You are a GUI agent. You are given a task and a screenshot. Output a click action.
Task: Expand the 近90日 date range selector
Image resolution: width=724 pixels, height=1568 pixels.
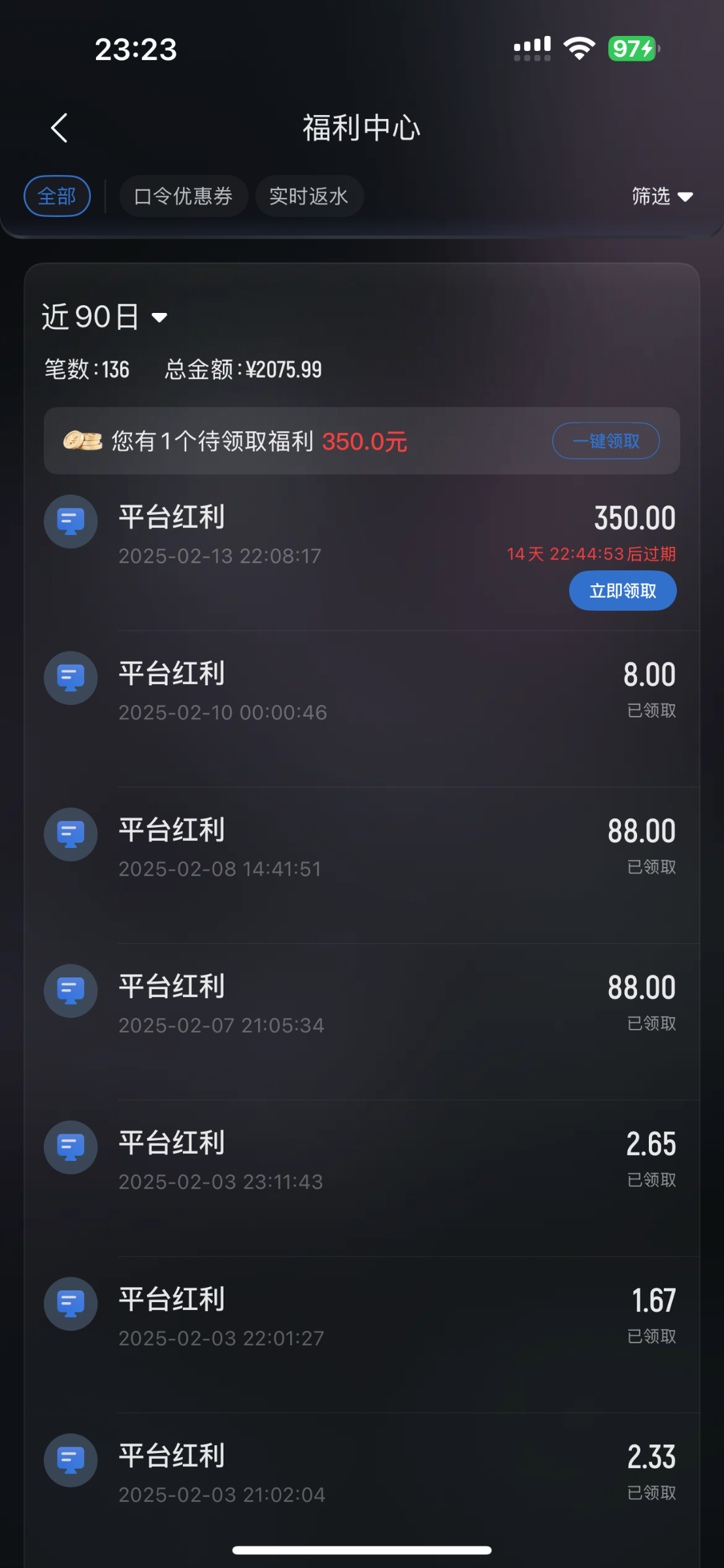(x=105, y=318)
